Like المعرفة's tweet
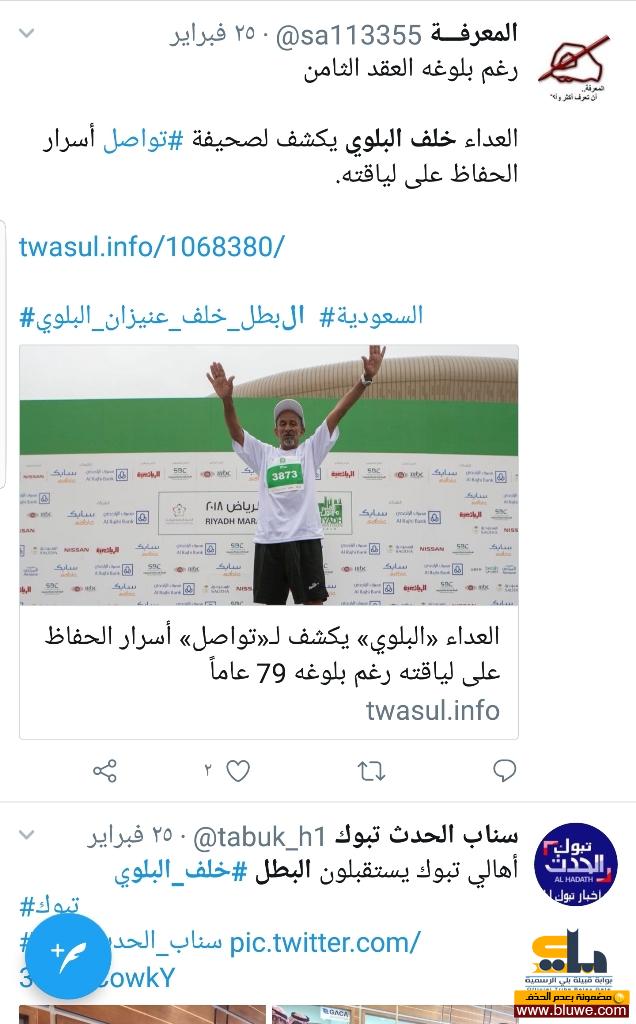 point(238,769)
